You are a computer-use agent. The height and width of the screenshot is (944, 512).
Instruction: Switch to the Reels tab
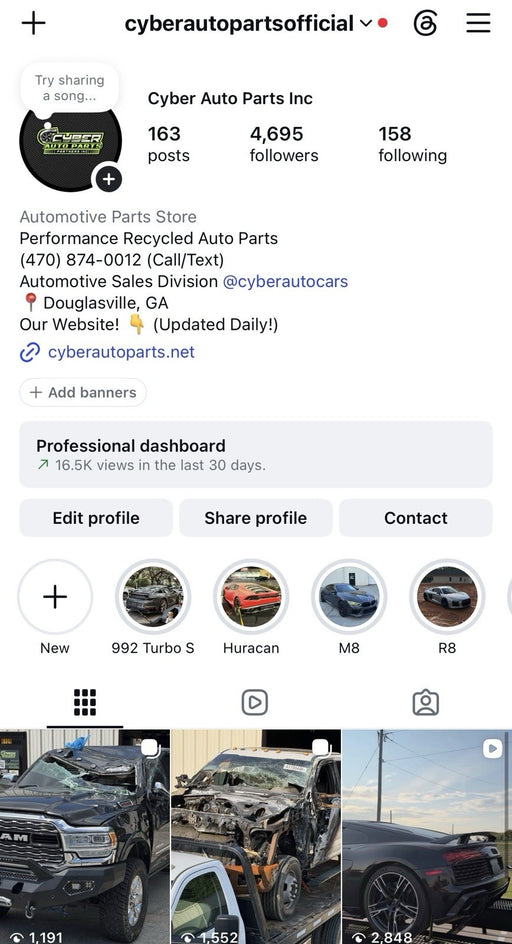click(255, 703)
